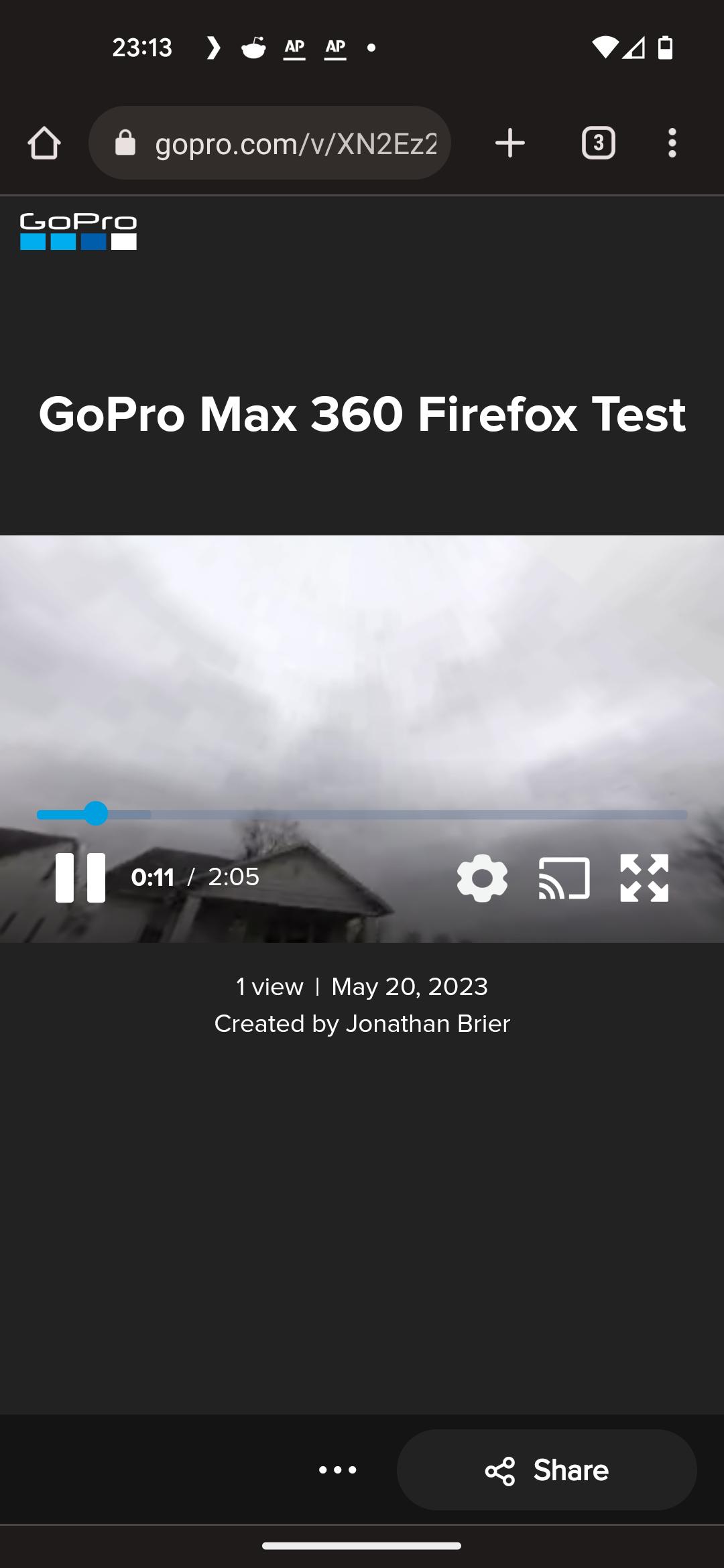Click creator name Jonathan Brier
Viewport: 724px width, 1568px height.
point(428,1023)
